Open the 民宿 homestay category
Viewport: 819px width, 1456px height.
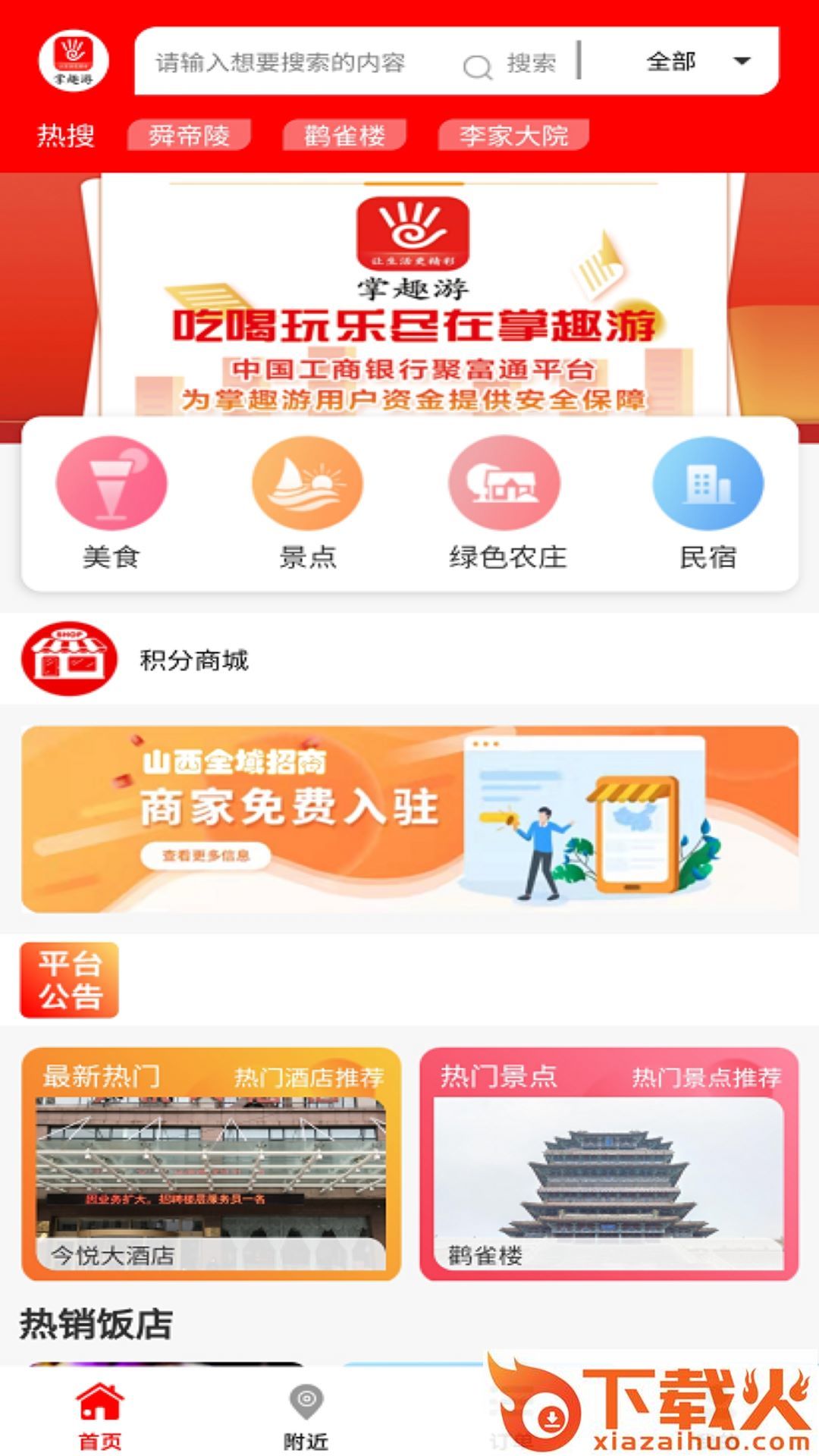[x=708, y=500]
